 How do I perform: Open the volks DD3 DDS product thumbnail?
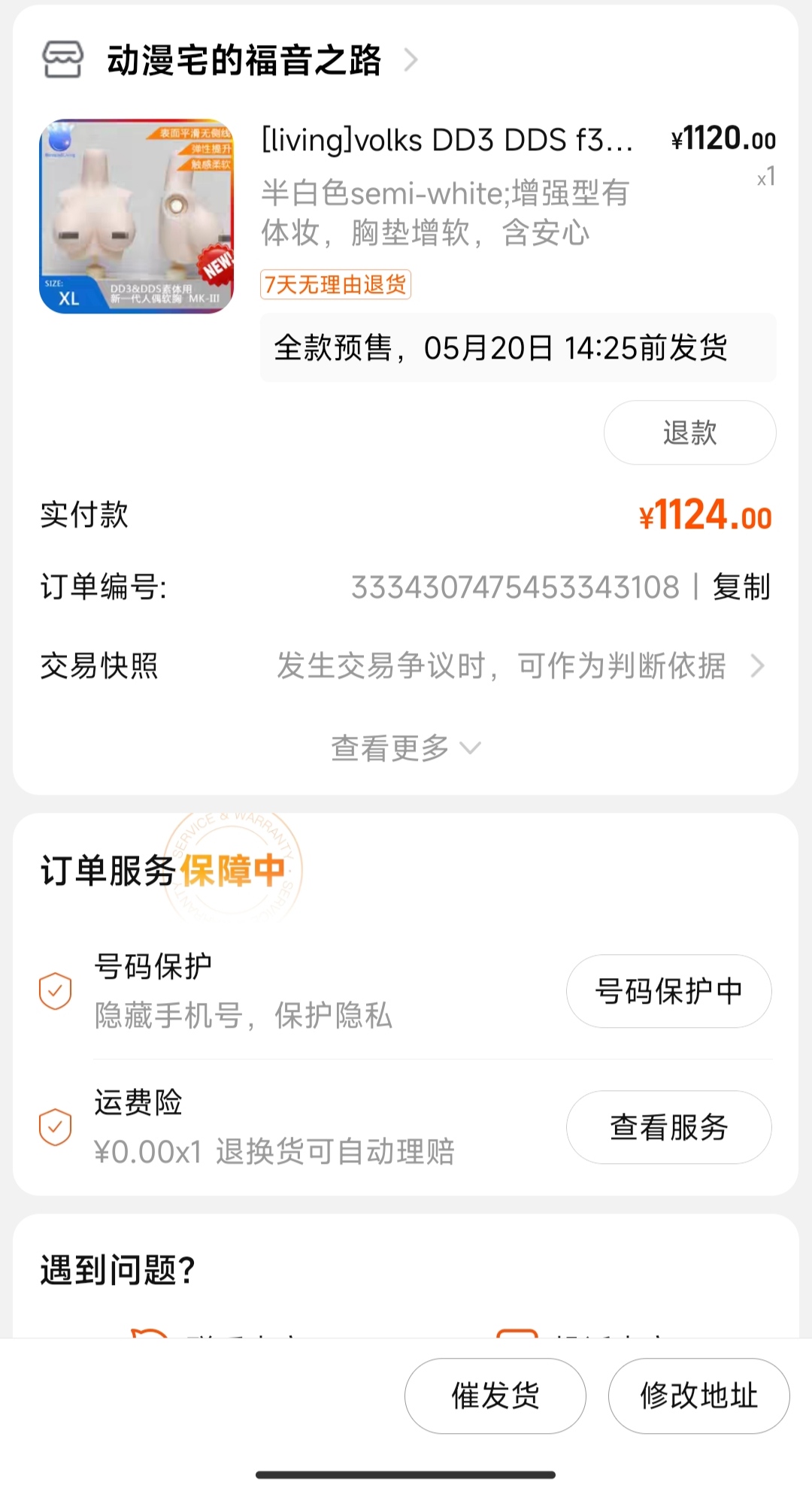137,217
